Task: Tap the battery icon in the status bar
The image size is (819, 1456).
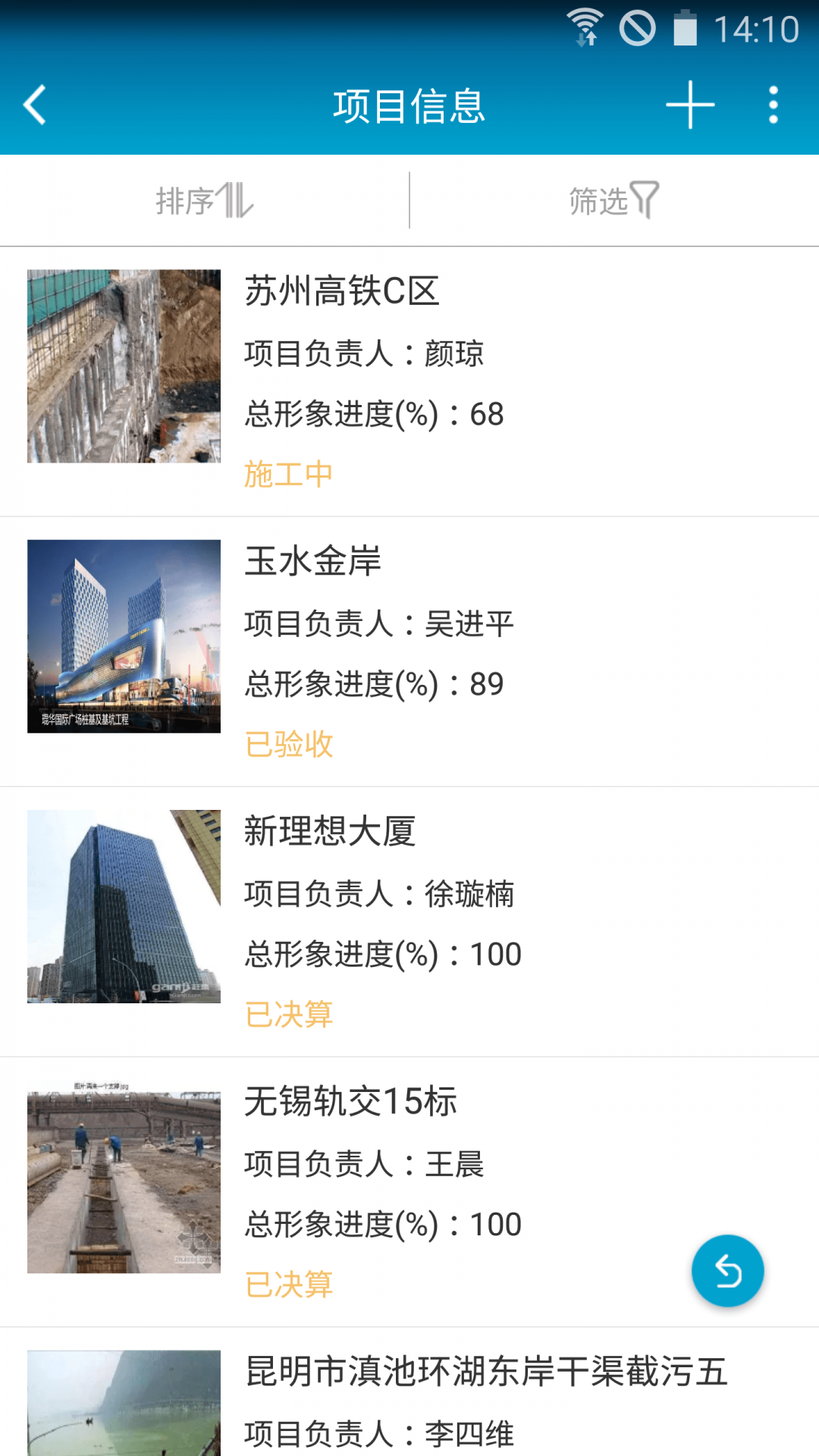Action: tap(684, 27)
